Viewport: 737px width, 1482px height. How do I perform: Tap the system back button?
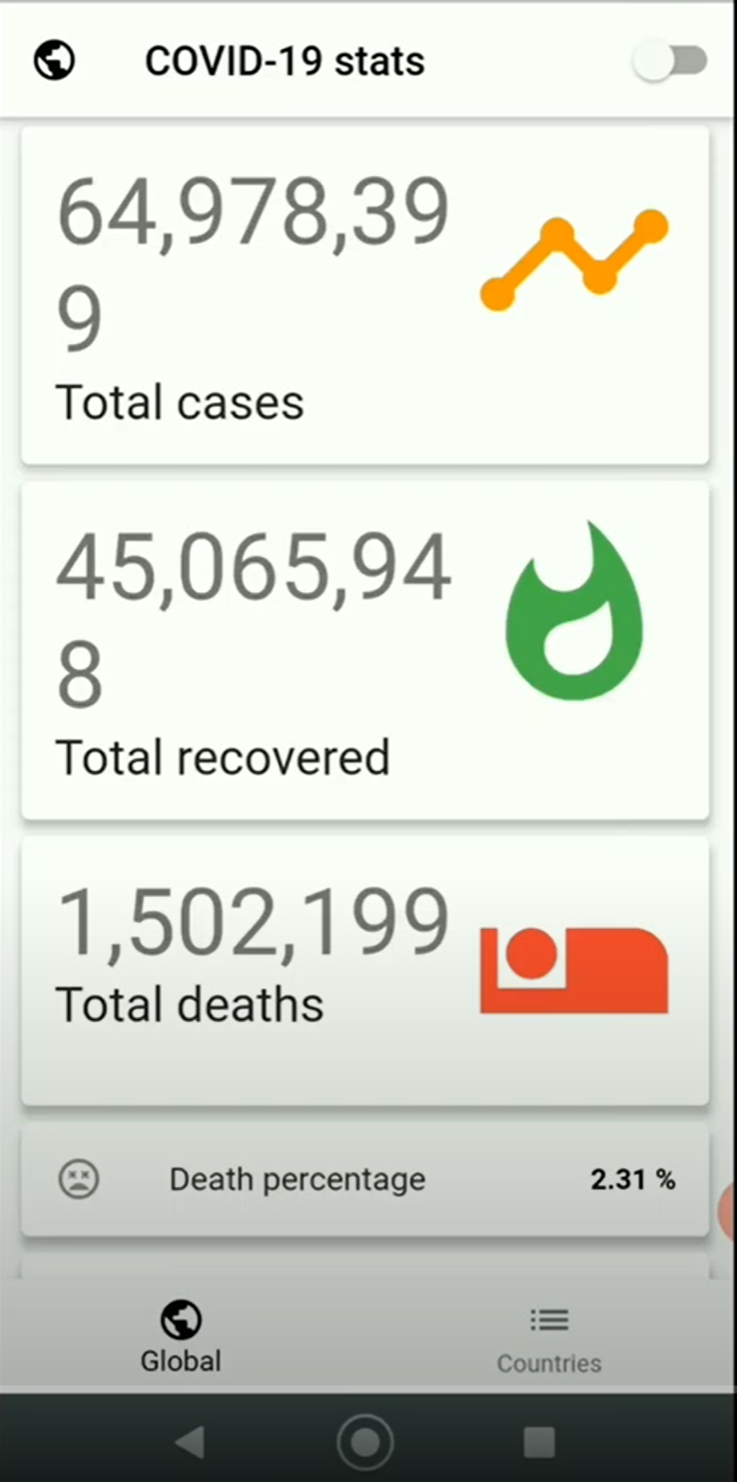pyautogui.click(x=189, y=1441)
